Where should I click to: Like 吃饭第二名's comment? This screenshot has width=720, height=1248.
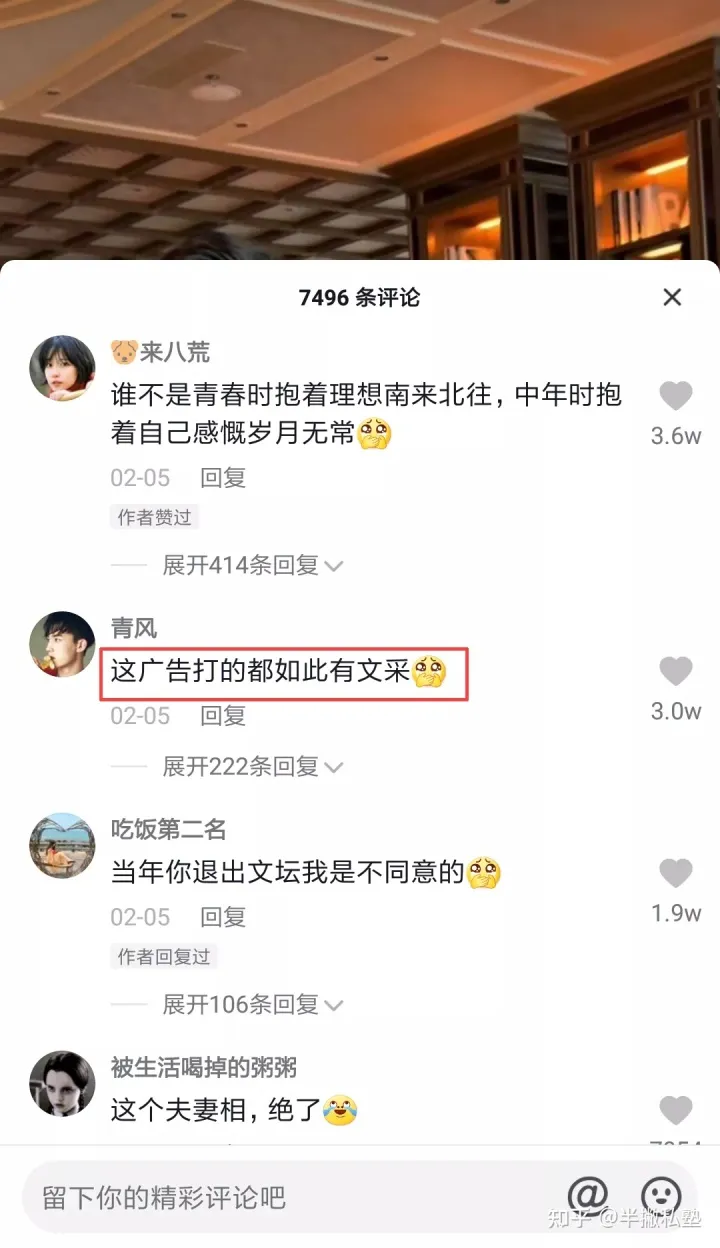pos(676,874)
